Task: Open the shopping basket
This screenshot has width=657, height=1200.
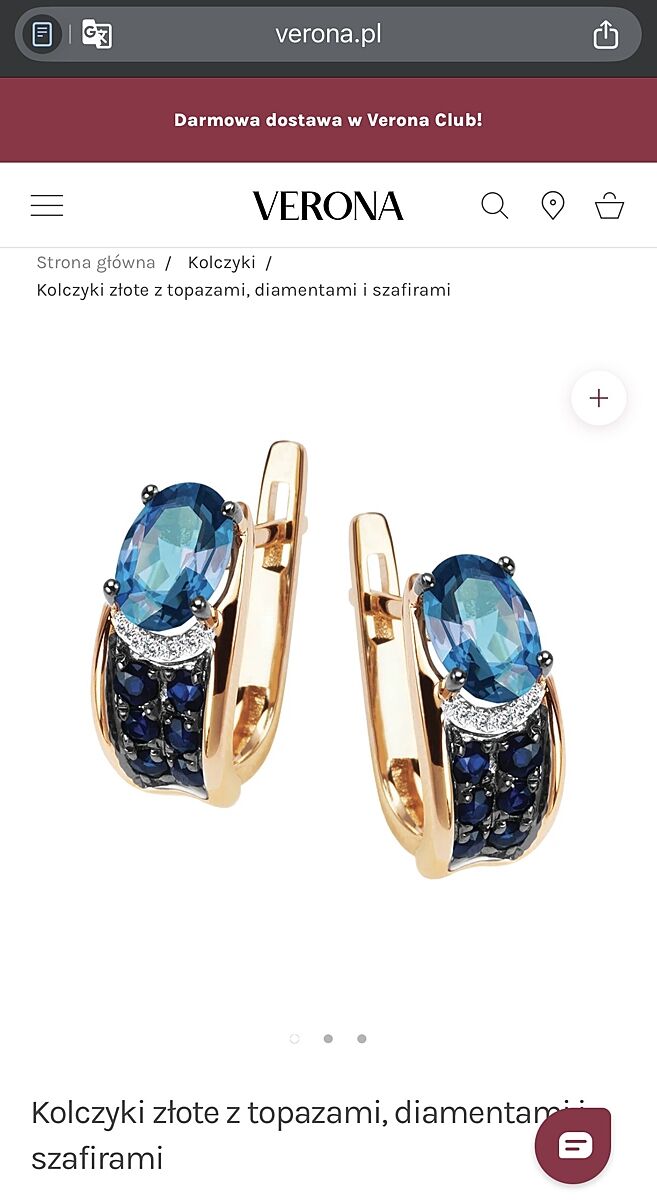Action: [610, 206]
